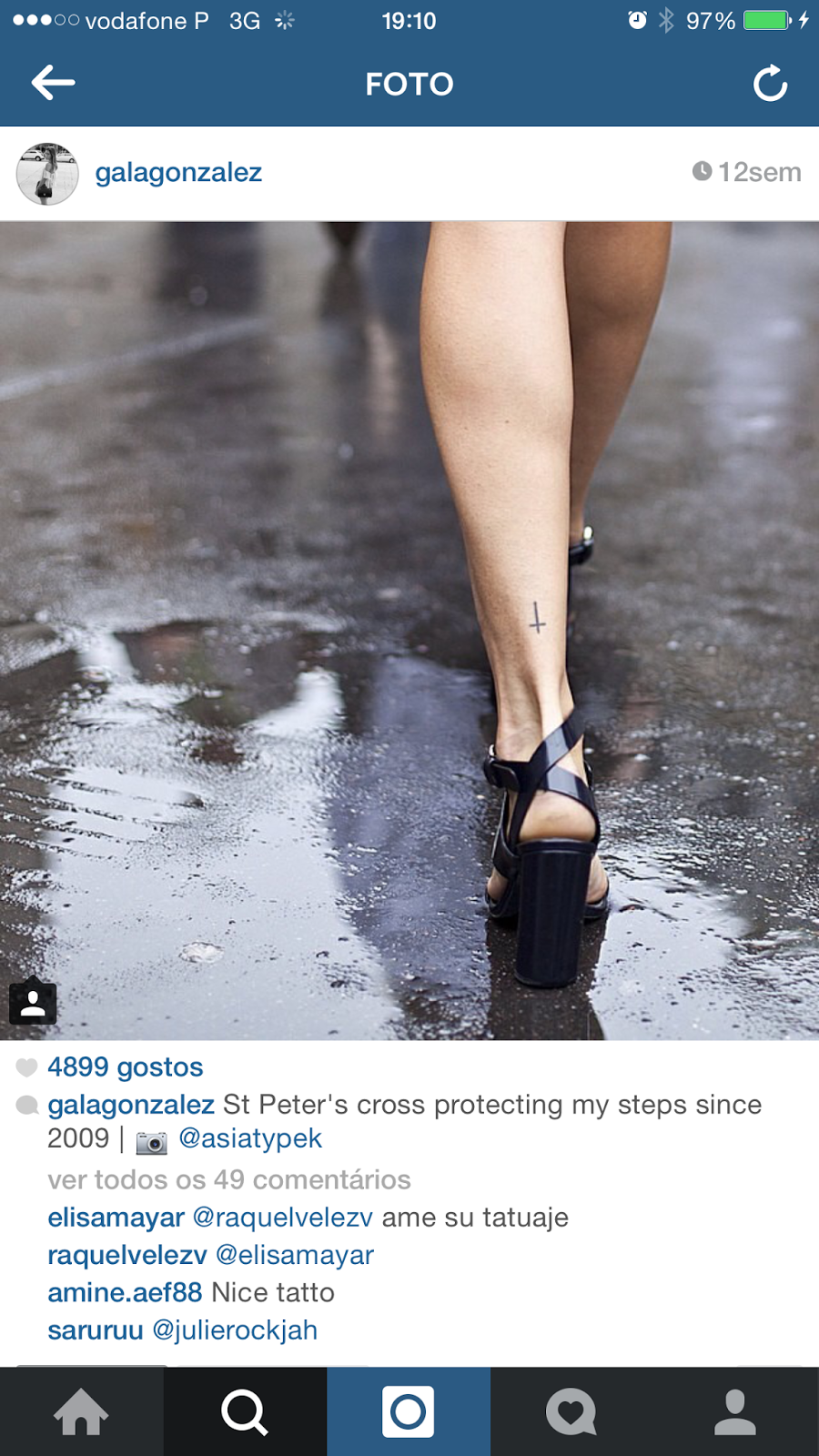Refresh the photo page
Viewport: 819px width, 1456px height.
tap(770, 84)
